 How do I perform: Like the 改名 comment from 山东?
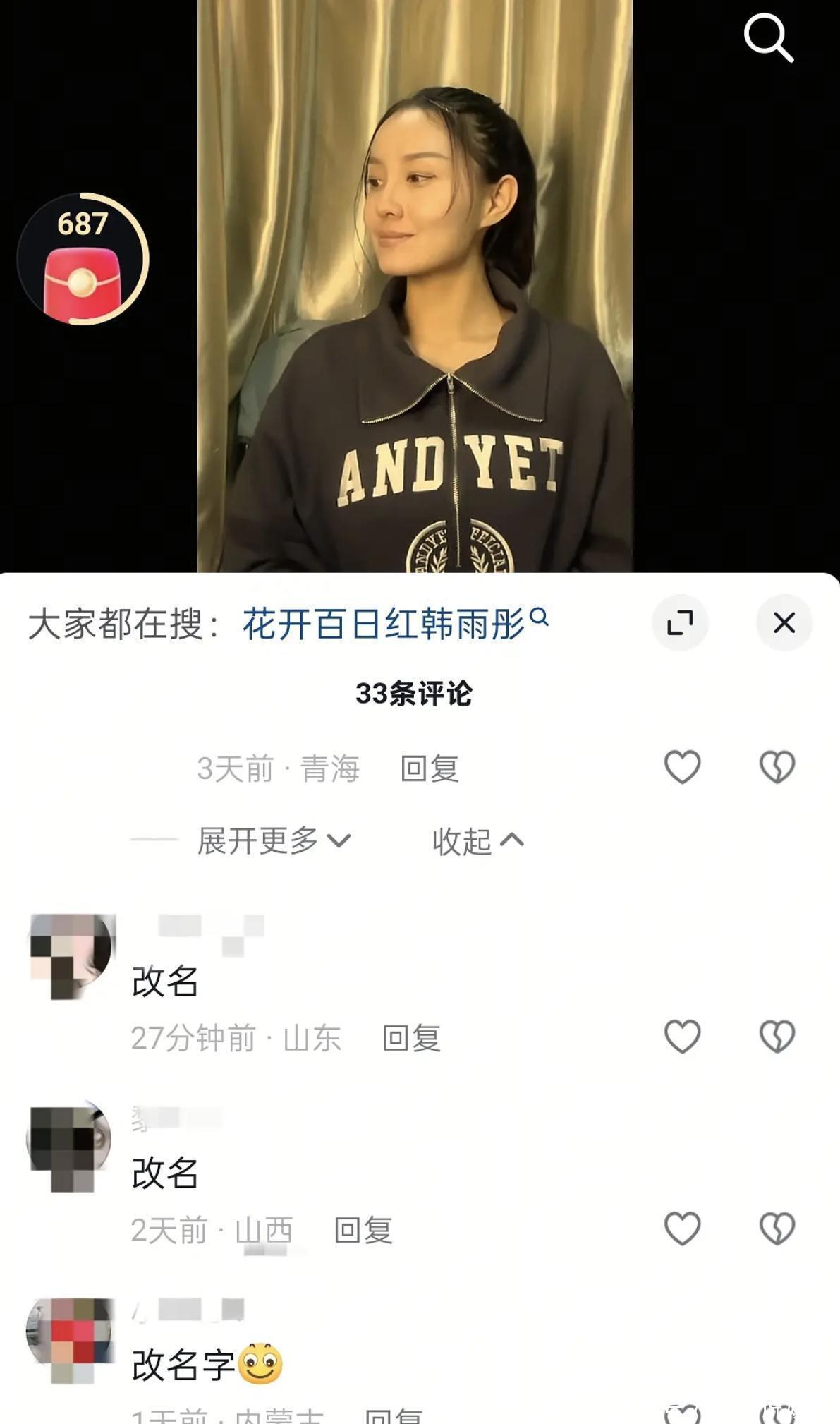pos(682,1037)
